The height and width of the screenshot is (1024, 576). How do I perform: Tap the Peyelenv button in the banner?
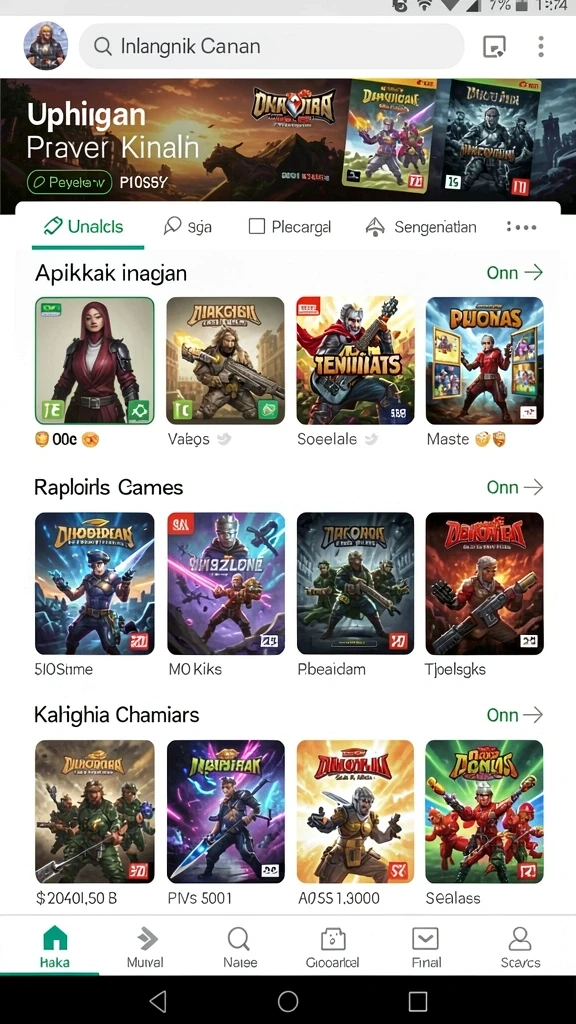point(69,182)
